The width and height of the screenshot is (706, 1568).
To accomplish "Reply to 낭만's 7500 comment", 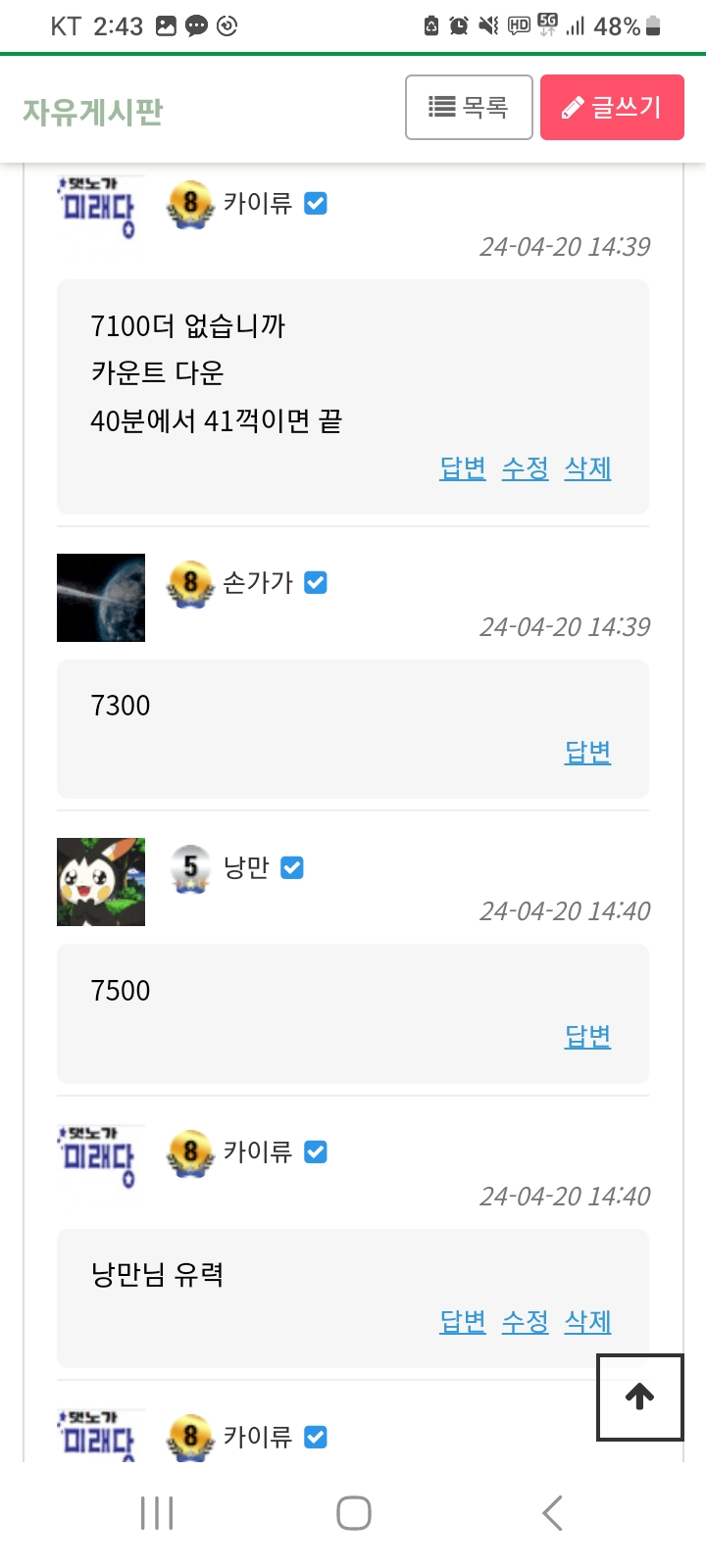I will tap(588, 1036).
